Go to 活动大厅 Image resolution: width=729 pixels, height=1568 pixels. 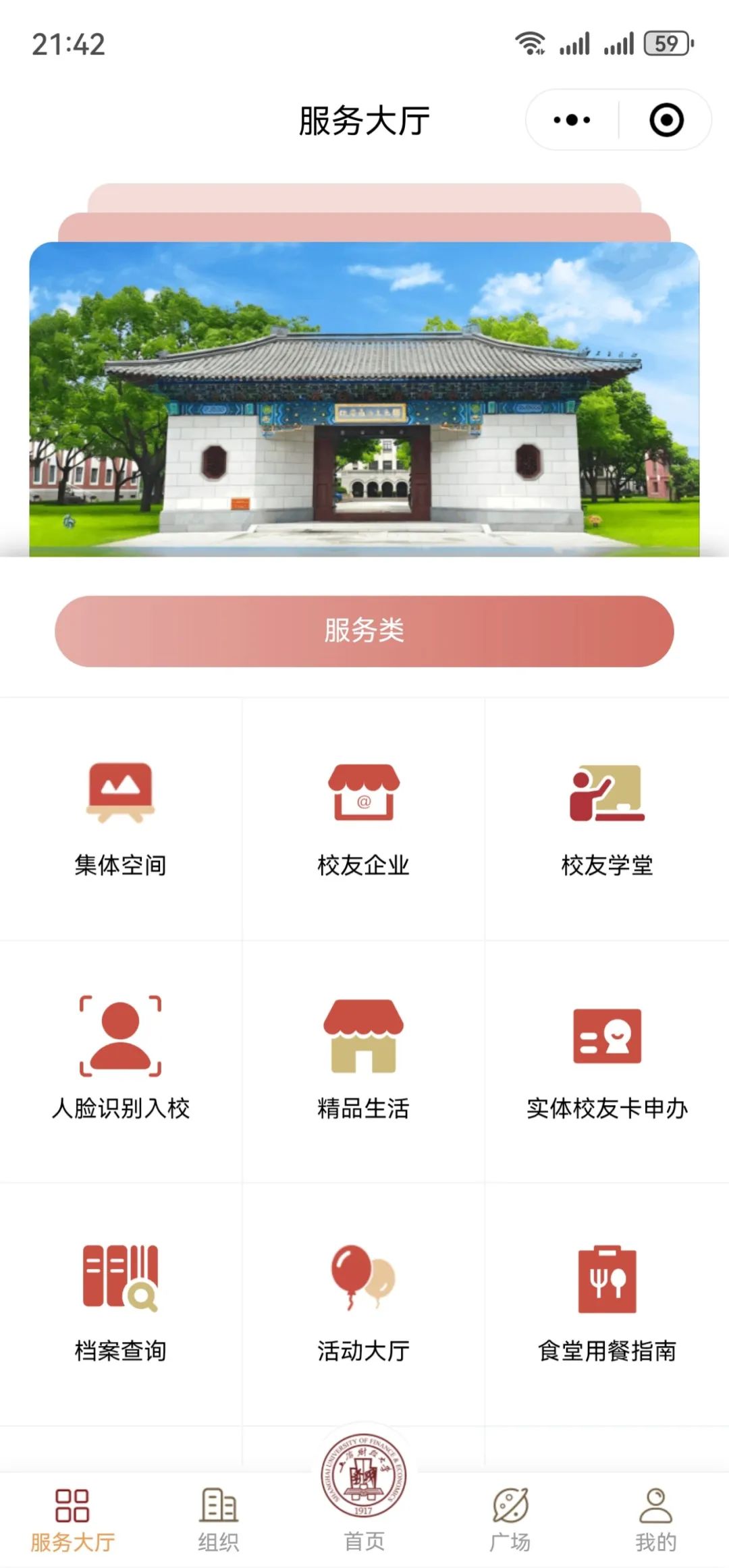pyautogui.click(x=364, y=1304)
